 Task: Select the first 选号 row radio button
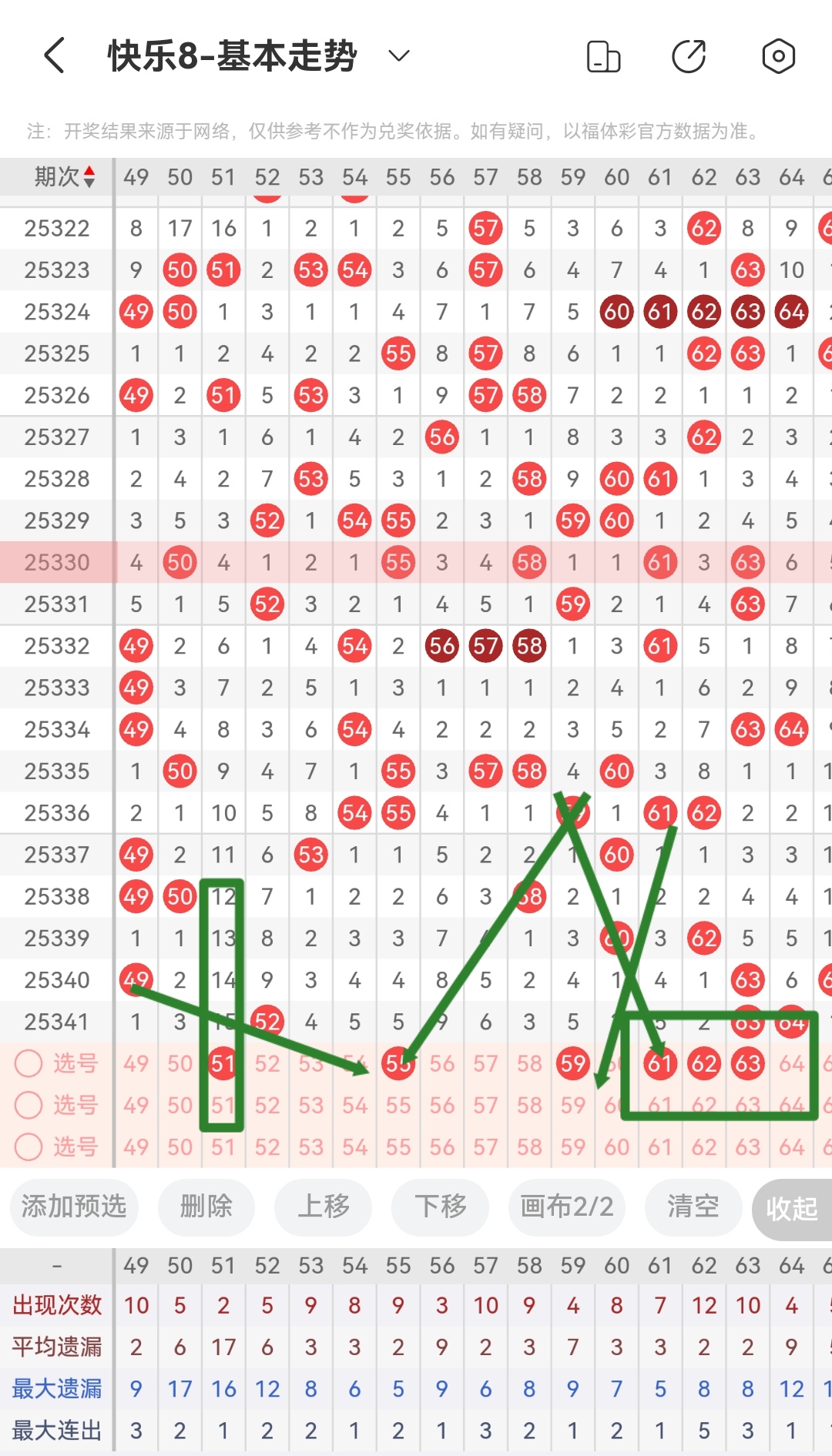click(29, 1063)
